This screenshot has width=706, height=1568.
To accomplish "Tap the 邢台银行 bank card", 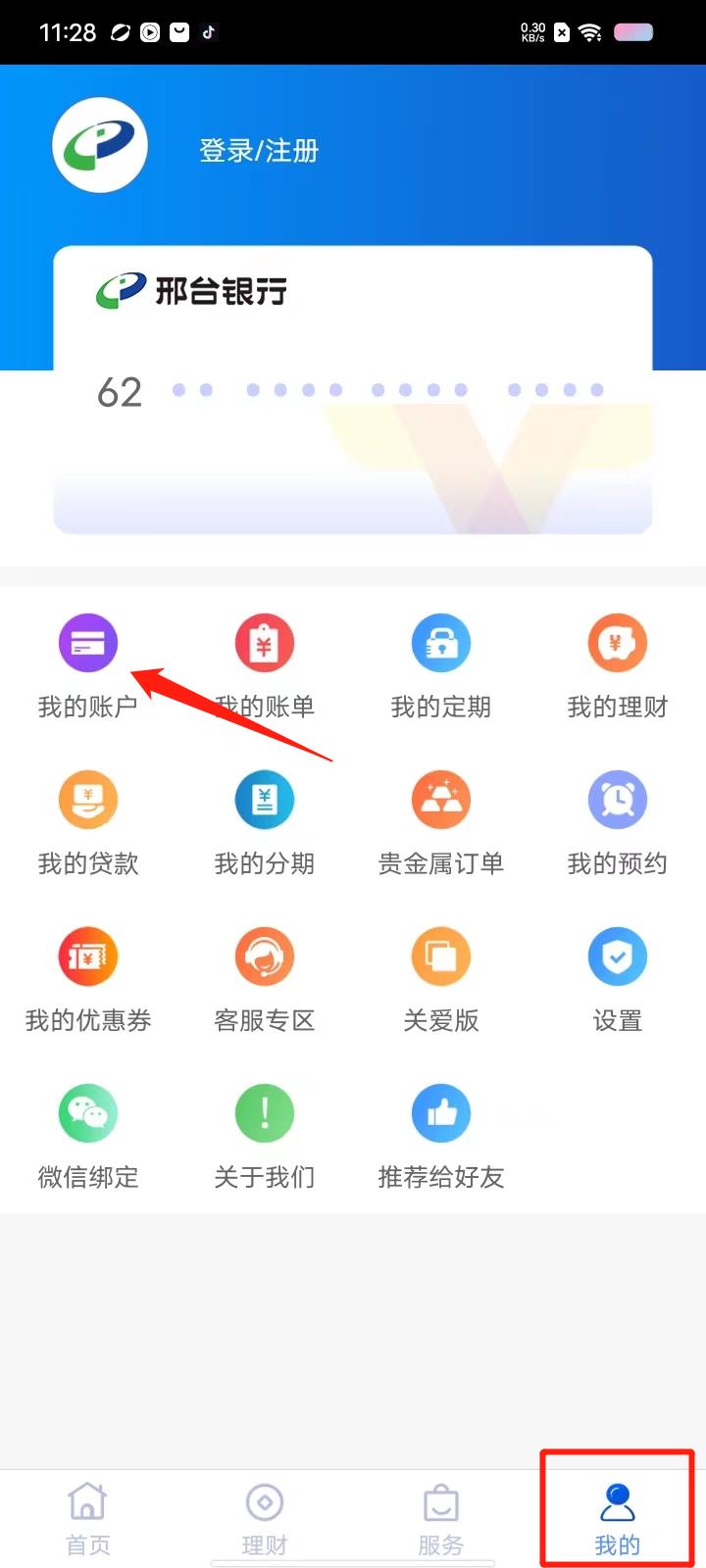I will pyautogui.click(x=353, y=392).
